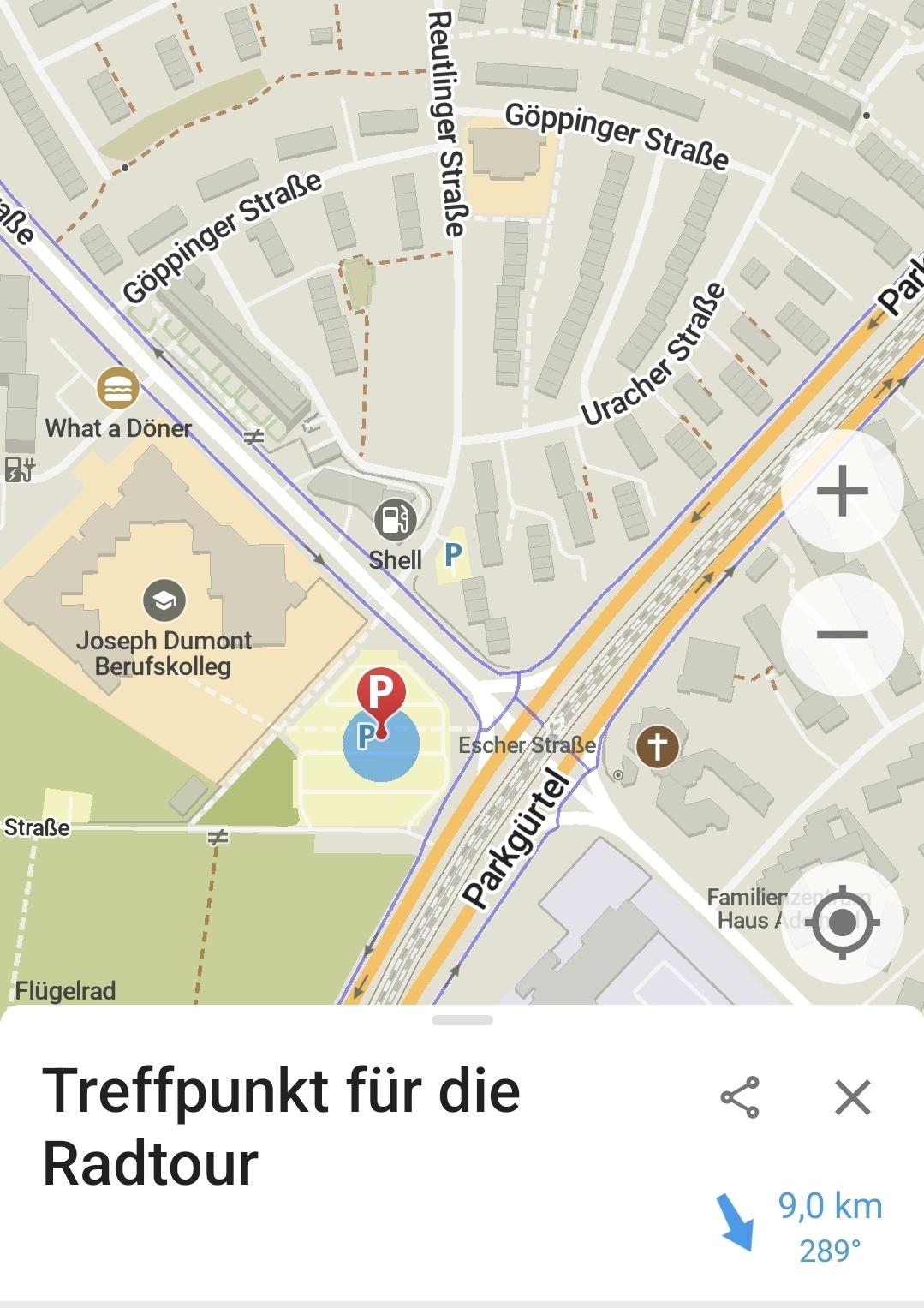Tap the red parking bookmark pin
The width and height of the screenshot is (924, 1308).
(380, 696)
